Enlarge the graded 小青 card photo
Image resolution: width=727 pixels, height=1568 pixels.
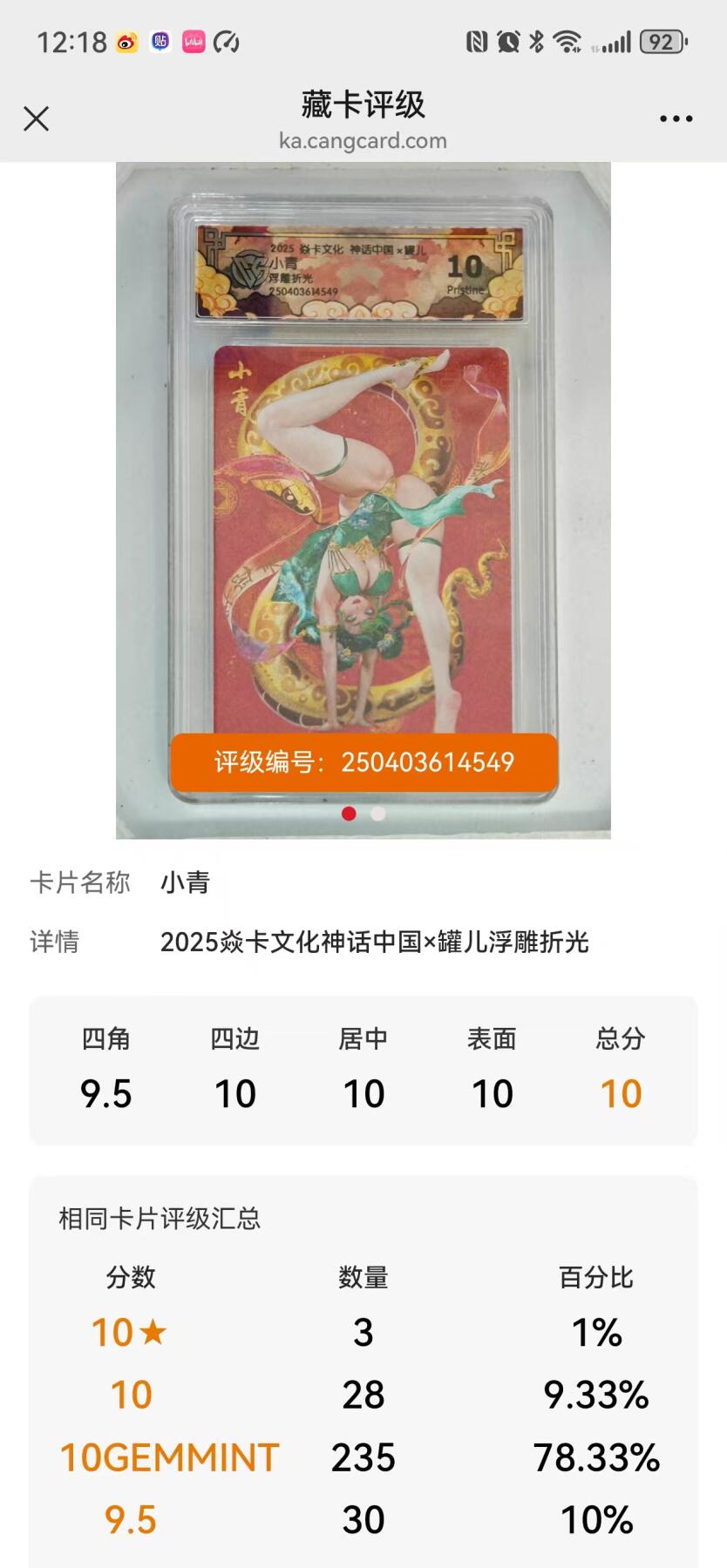click(x=363, y=488)
